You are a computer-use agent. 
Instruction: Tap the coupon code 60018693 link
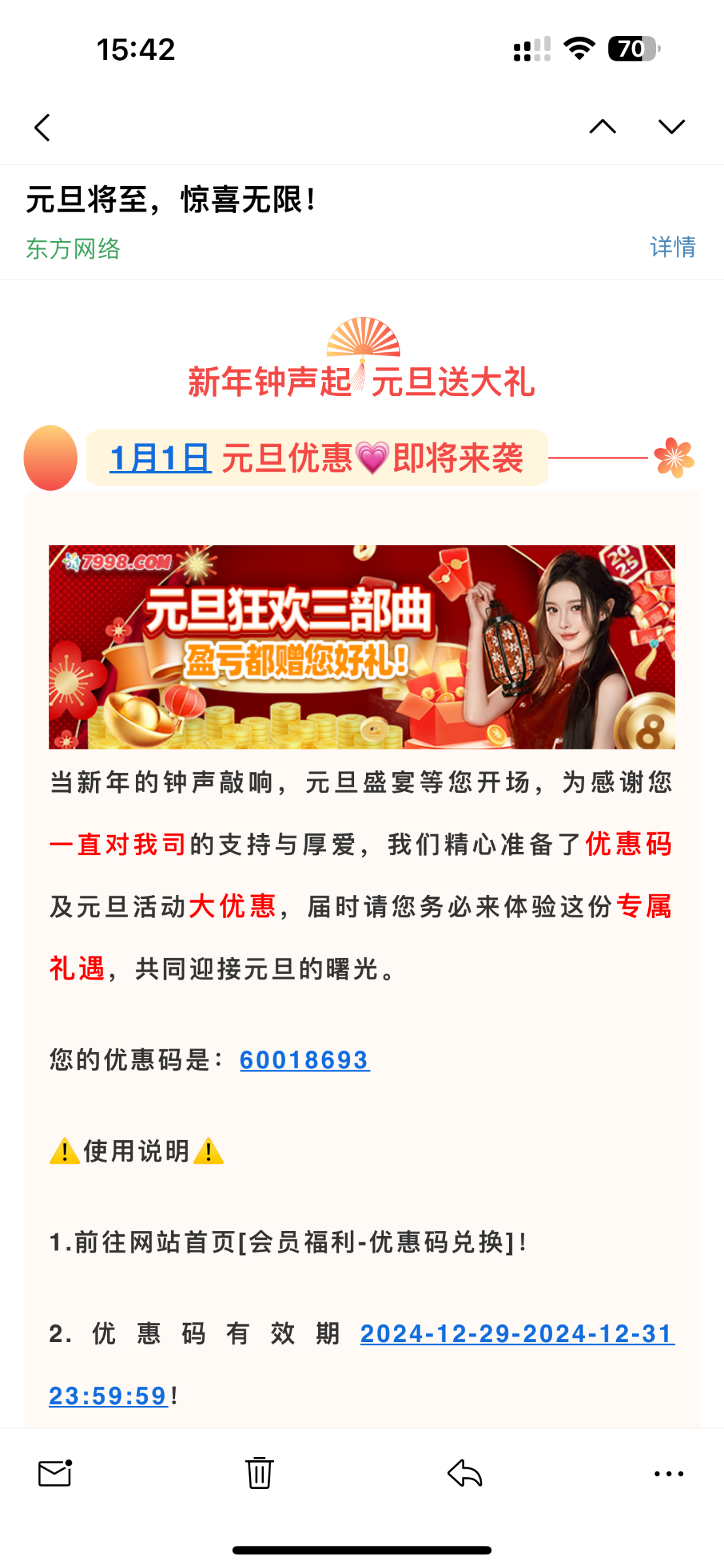[x=304, y=1060]
